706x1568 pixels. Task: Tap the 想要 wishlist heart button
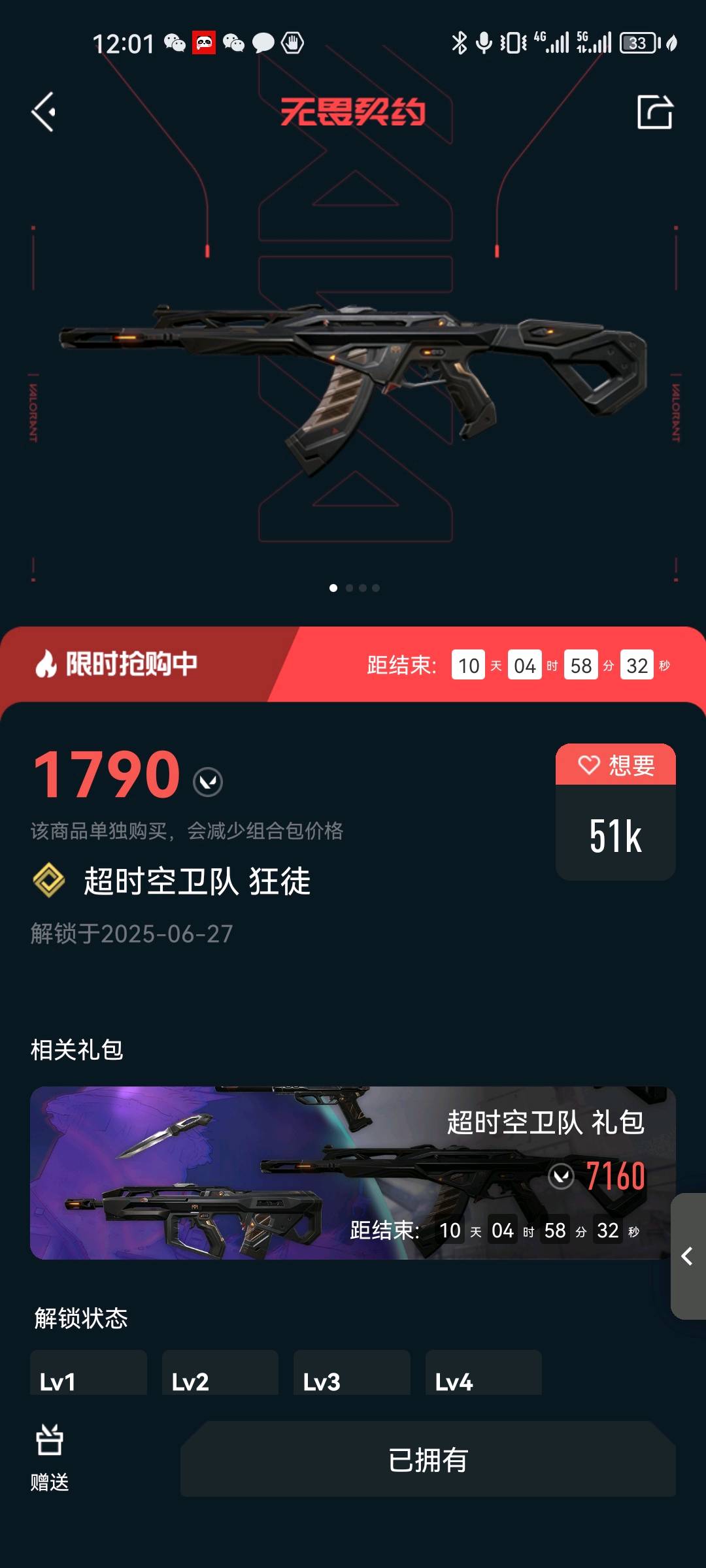[615, 765]
